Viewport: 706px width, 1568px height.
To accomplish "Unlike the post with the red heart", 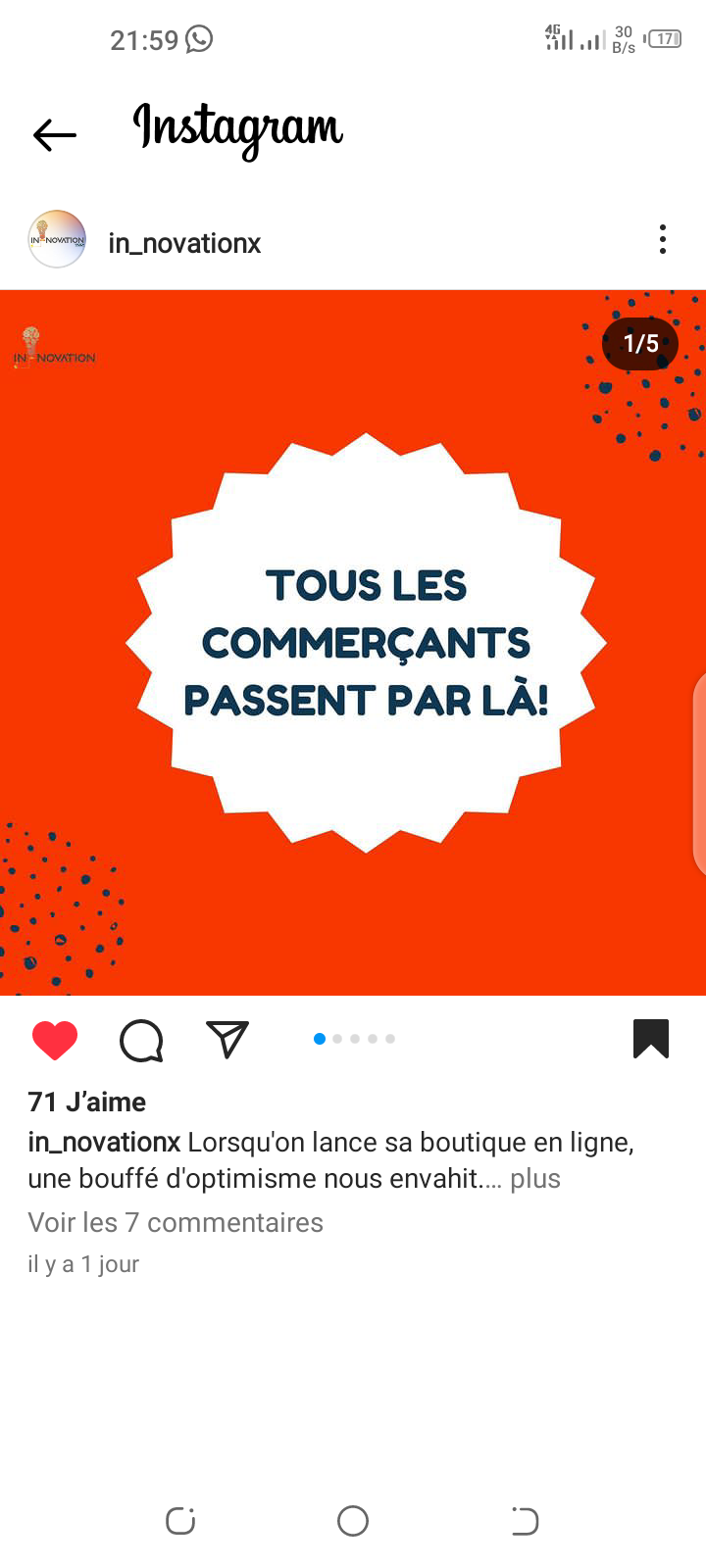I will (x=55, y=1040).
